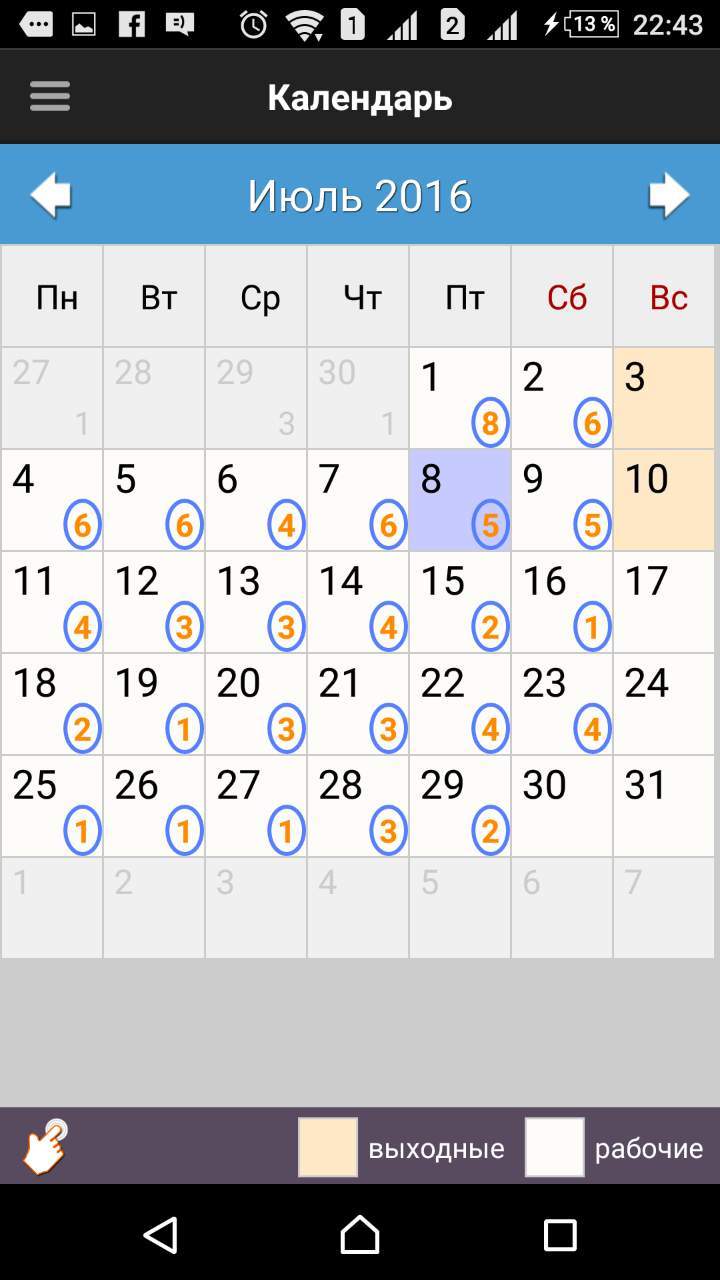Open July 23 day cell
The image size is (720, 1280).
coord(562,704)
